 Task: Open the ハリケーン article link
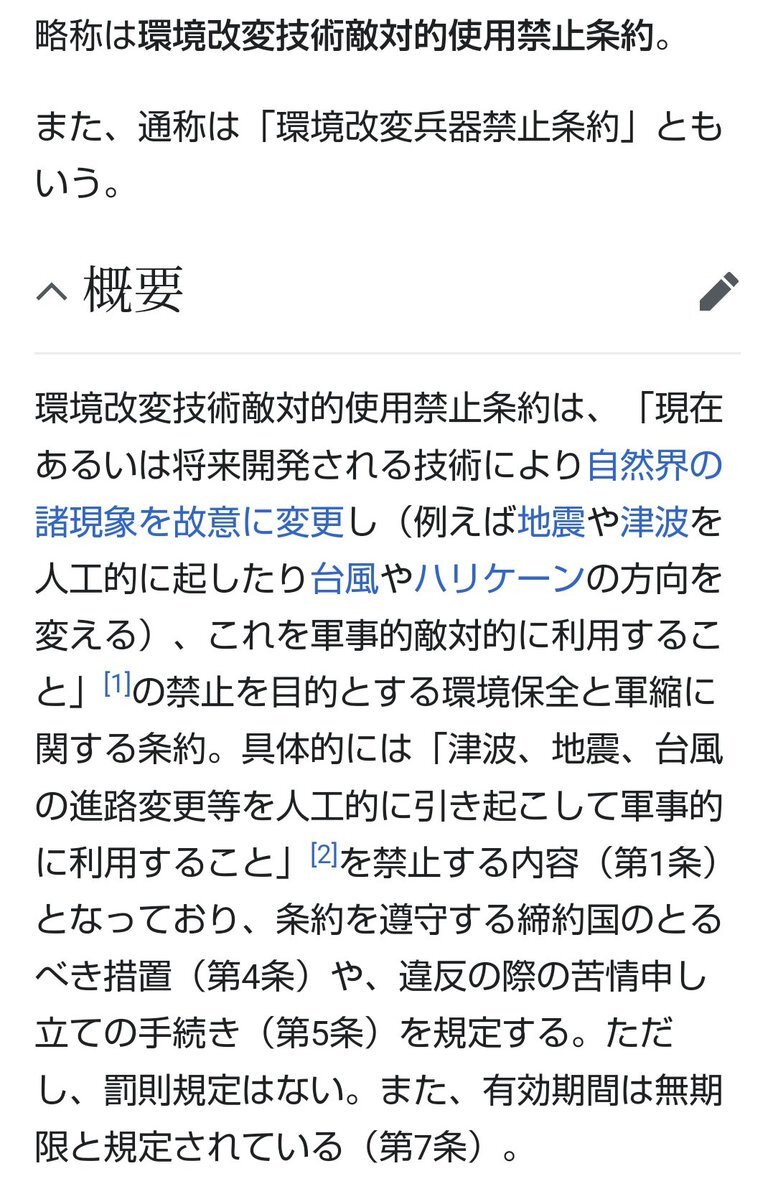[499, 578]
